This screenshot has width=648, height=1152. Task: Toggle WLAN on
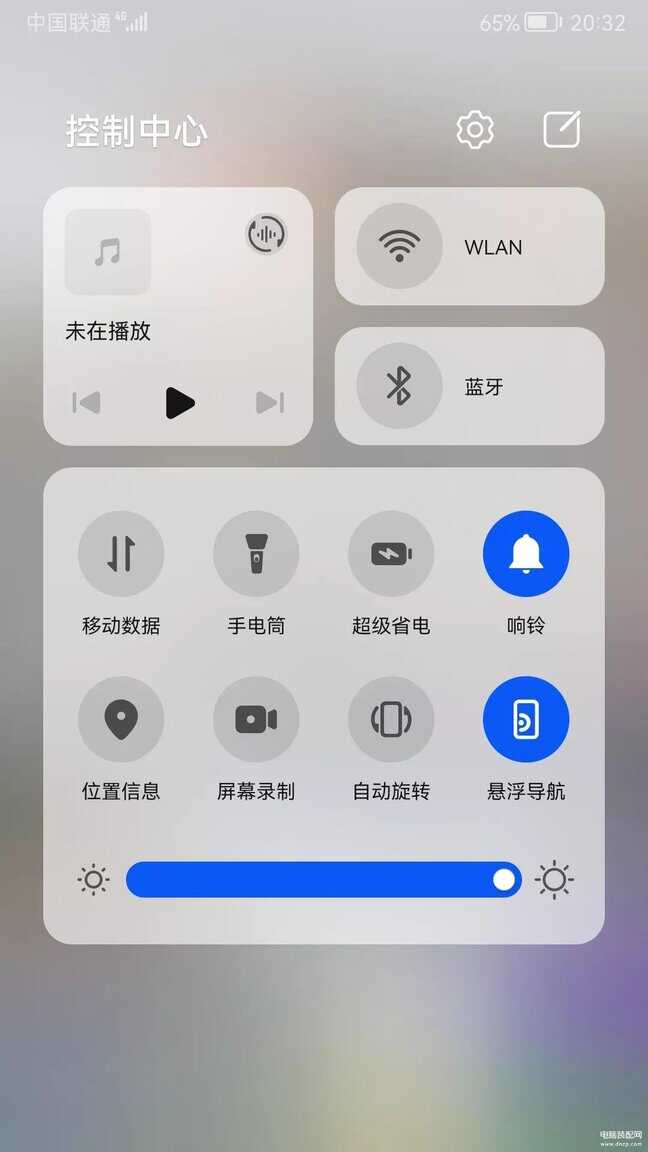coord(400,246)
